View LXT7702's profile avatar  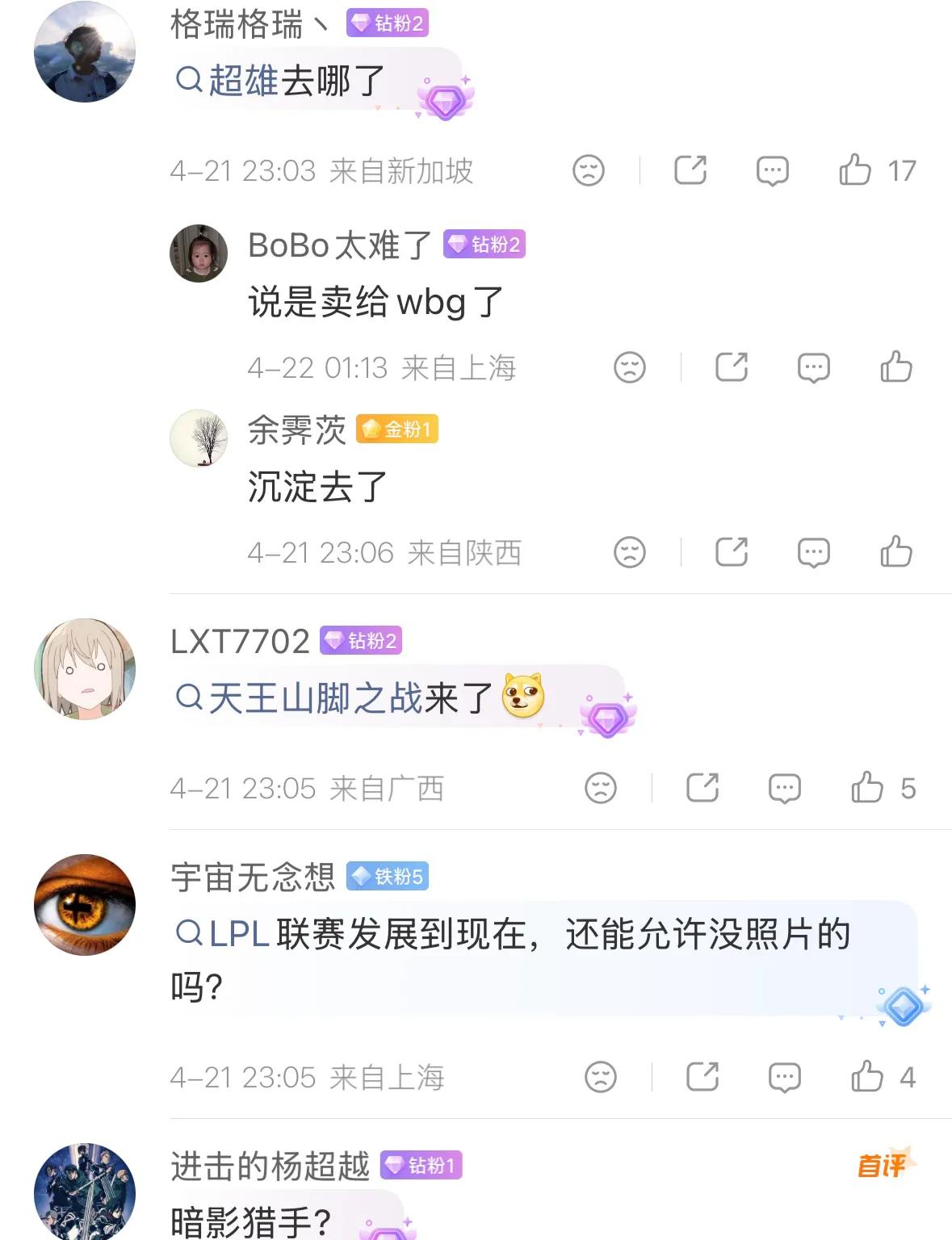click(x=85, y=669)
